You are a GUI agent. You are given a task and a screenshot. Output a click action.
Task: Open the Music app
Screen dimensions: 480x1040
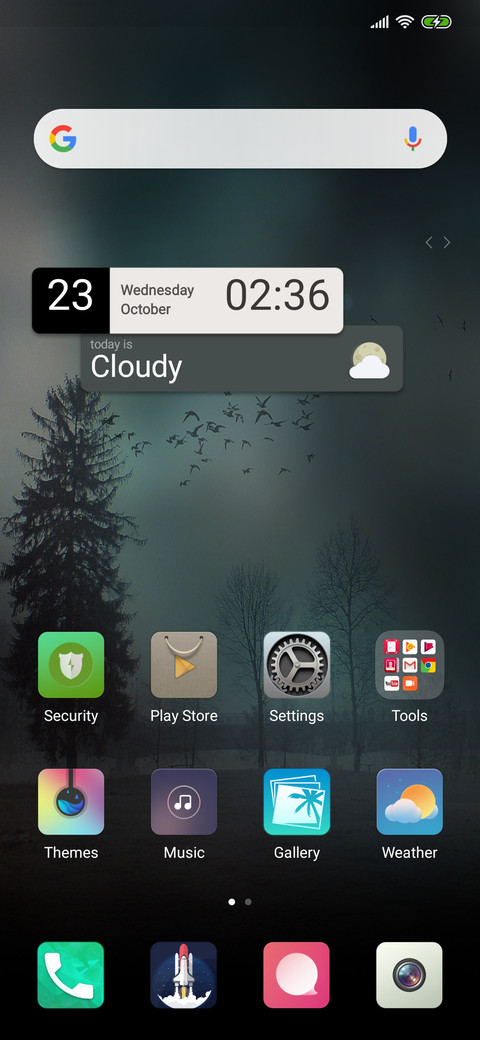184,801
